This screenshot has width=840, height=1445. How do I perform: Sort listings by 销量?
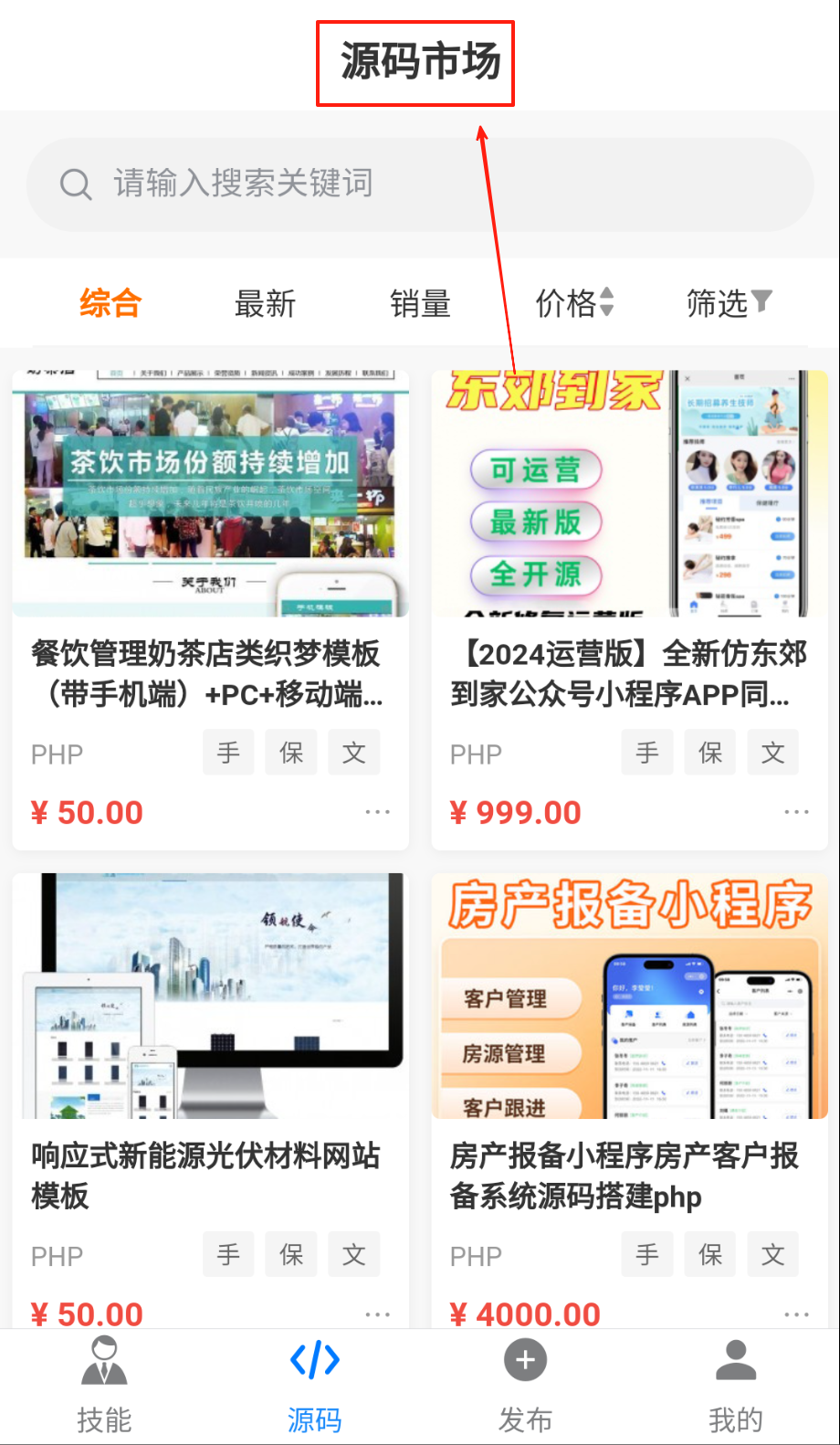[420, 303]
